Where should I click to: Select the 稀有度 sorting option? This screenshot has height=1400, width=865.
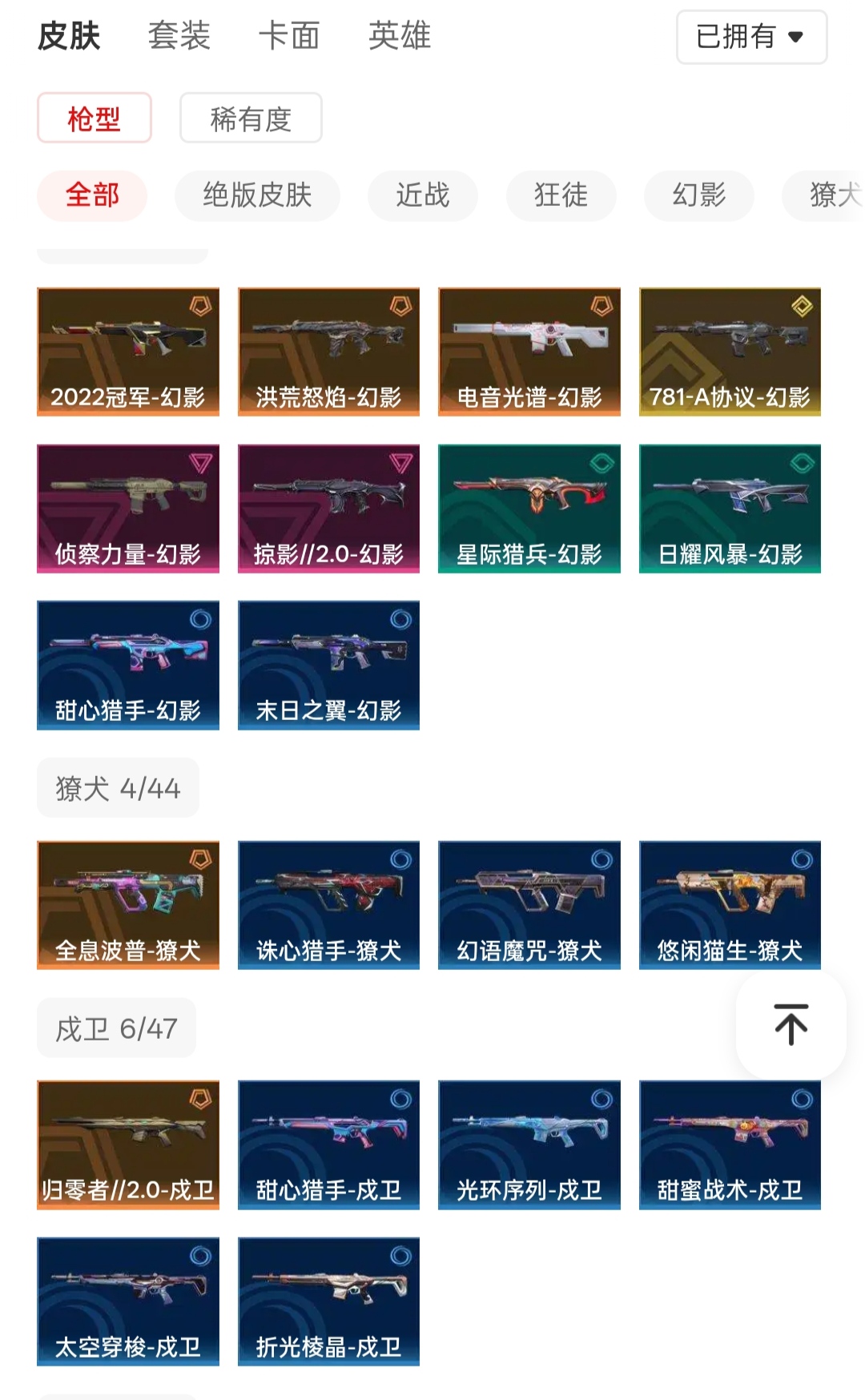tap(251, 119)
